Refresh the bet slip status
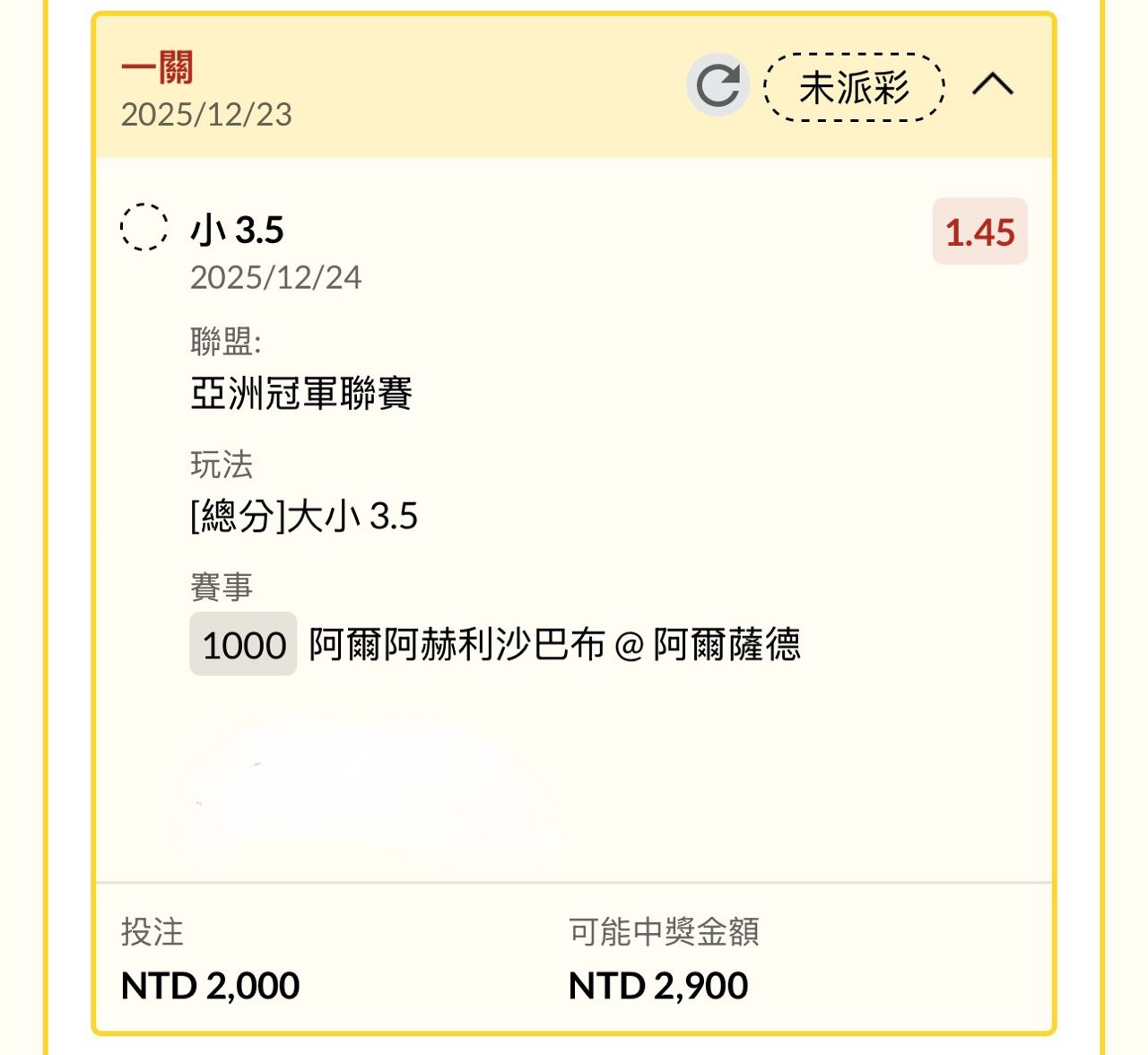Screen dimensions: 1148x1055 [x=717, y=86]
